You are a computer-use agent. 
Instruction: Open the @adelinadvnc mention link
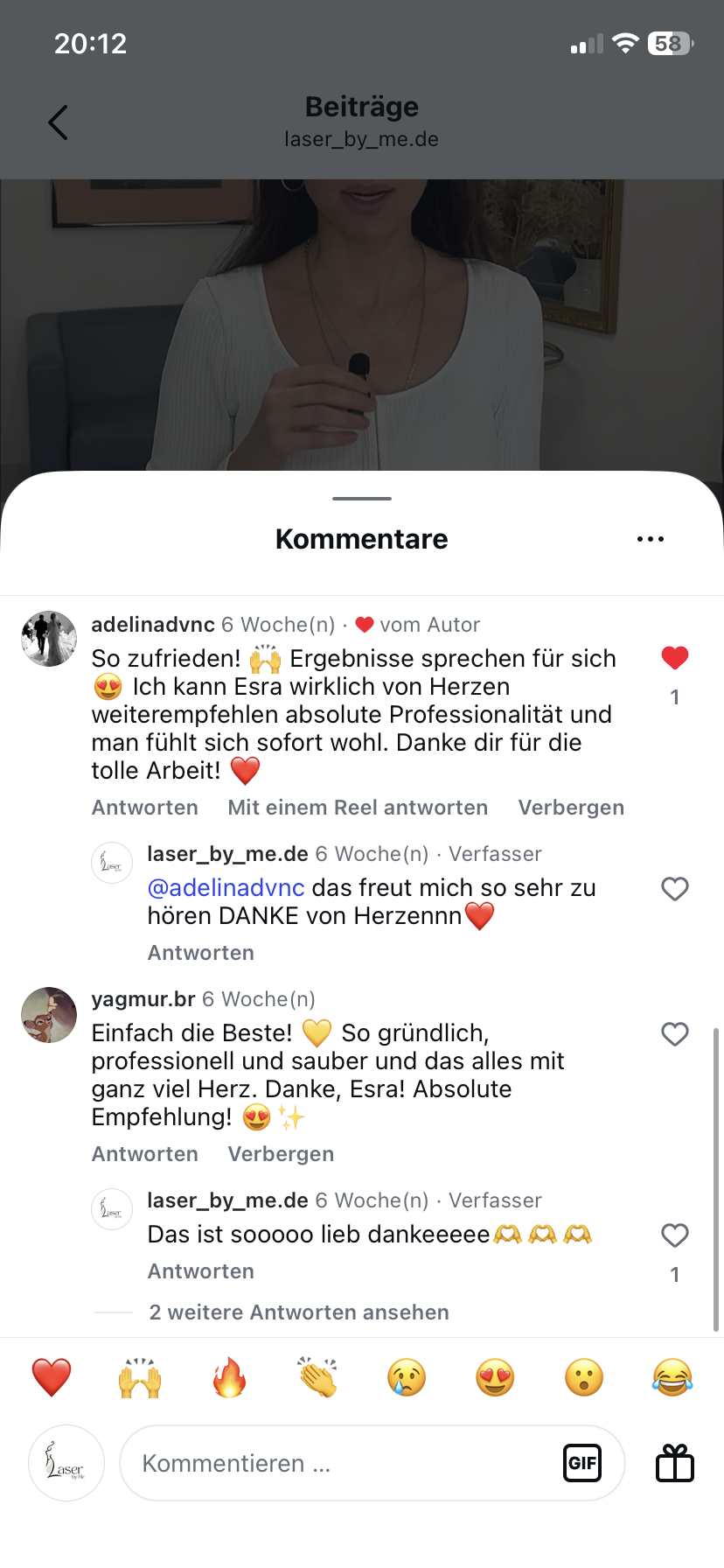(x=226, y=888)
